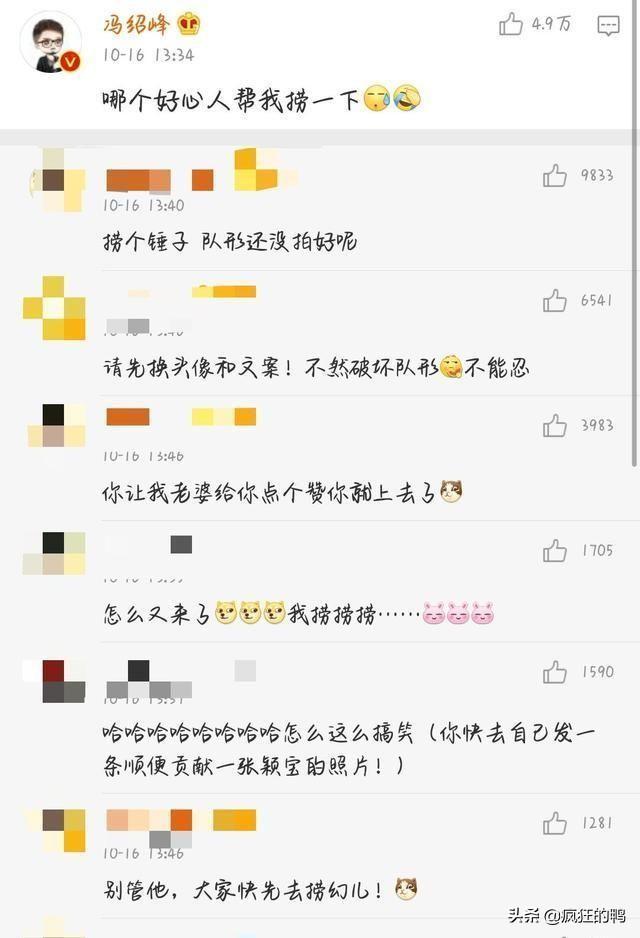This screenshot has height=938, width=640.
Task: Like the comment with 6541 likes
Action: (555, 301)
